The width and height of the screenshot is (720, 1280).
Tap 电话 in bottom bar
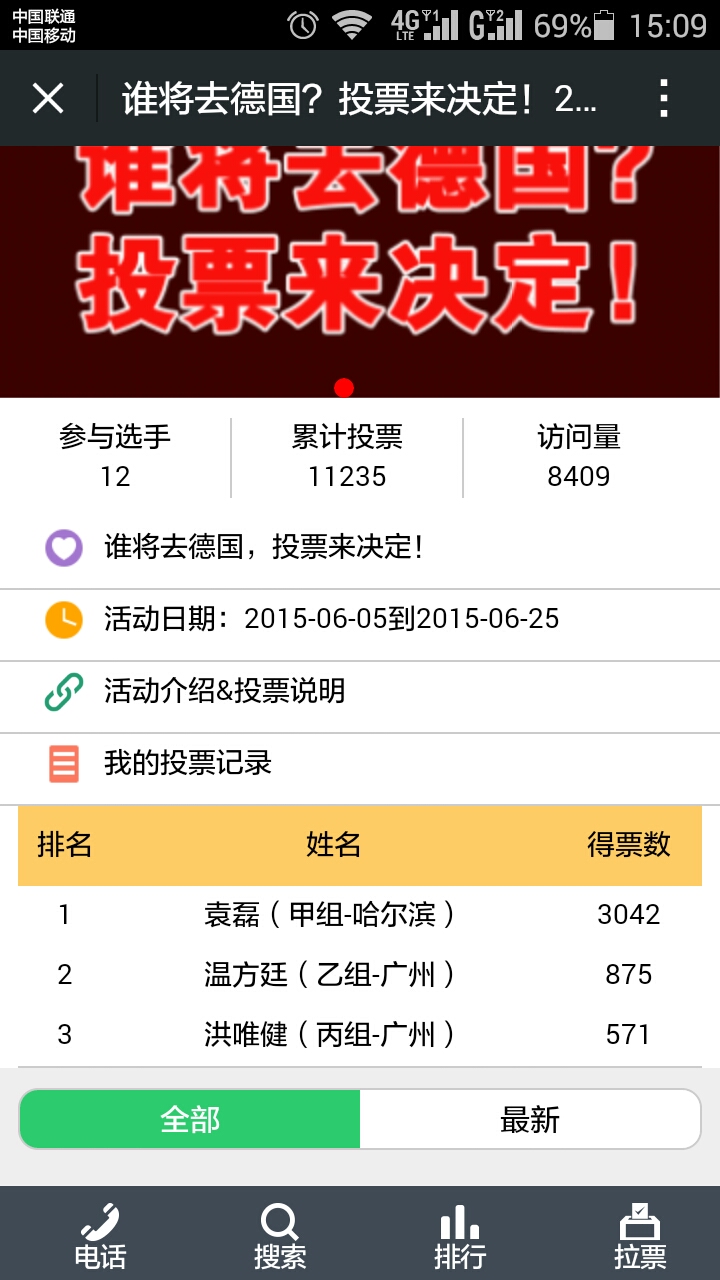pyautogui.click(x=100, y=1235)
